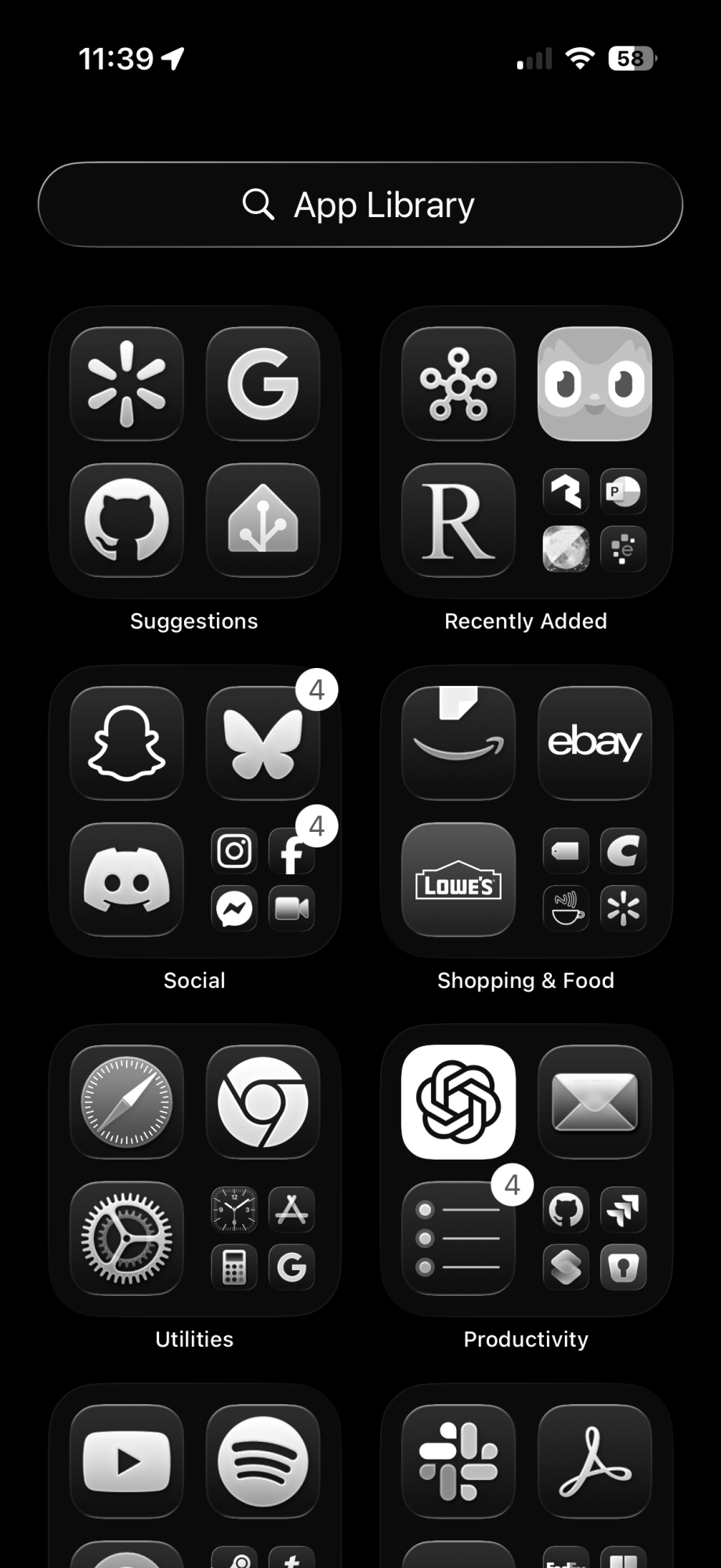Open the Bluesky butterfly app
The height and width of the screenshot is (1568, 721).
click(x=263, y=742)
